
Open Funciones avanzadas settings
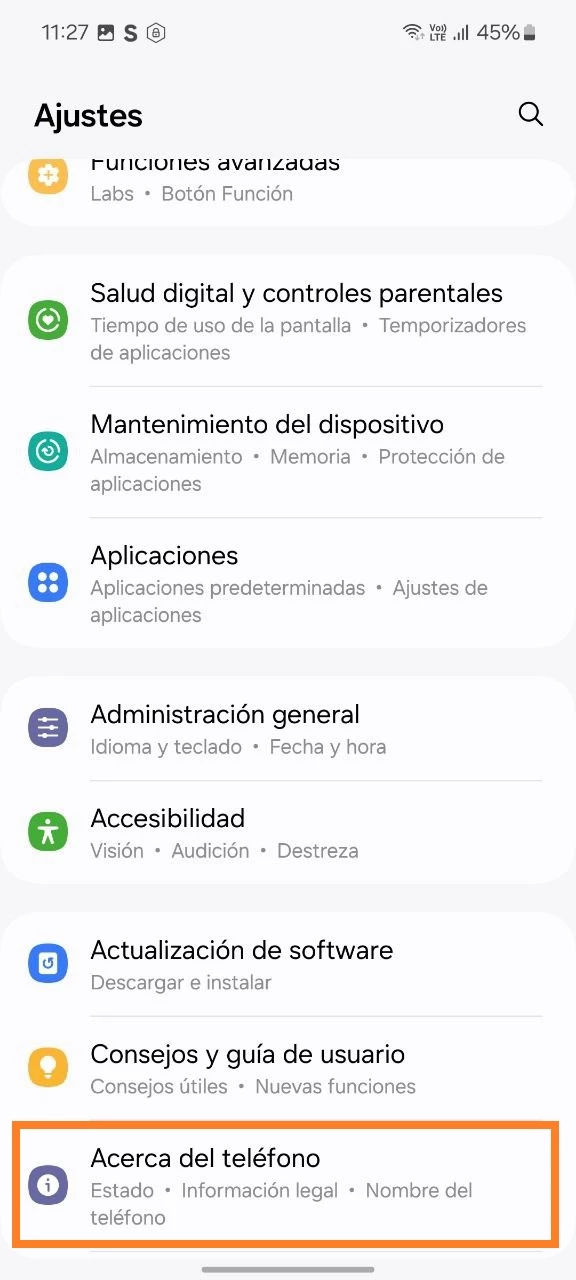[288, 190]
